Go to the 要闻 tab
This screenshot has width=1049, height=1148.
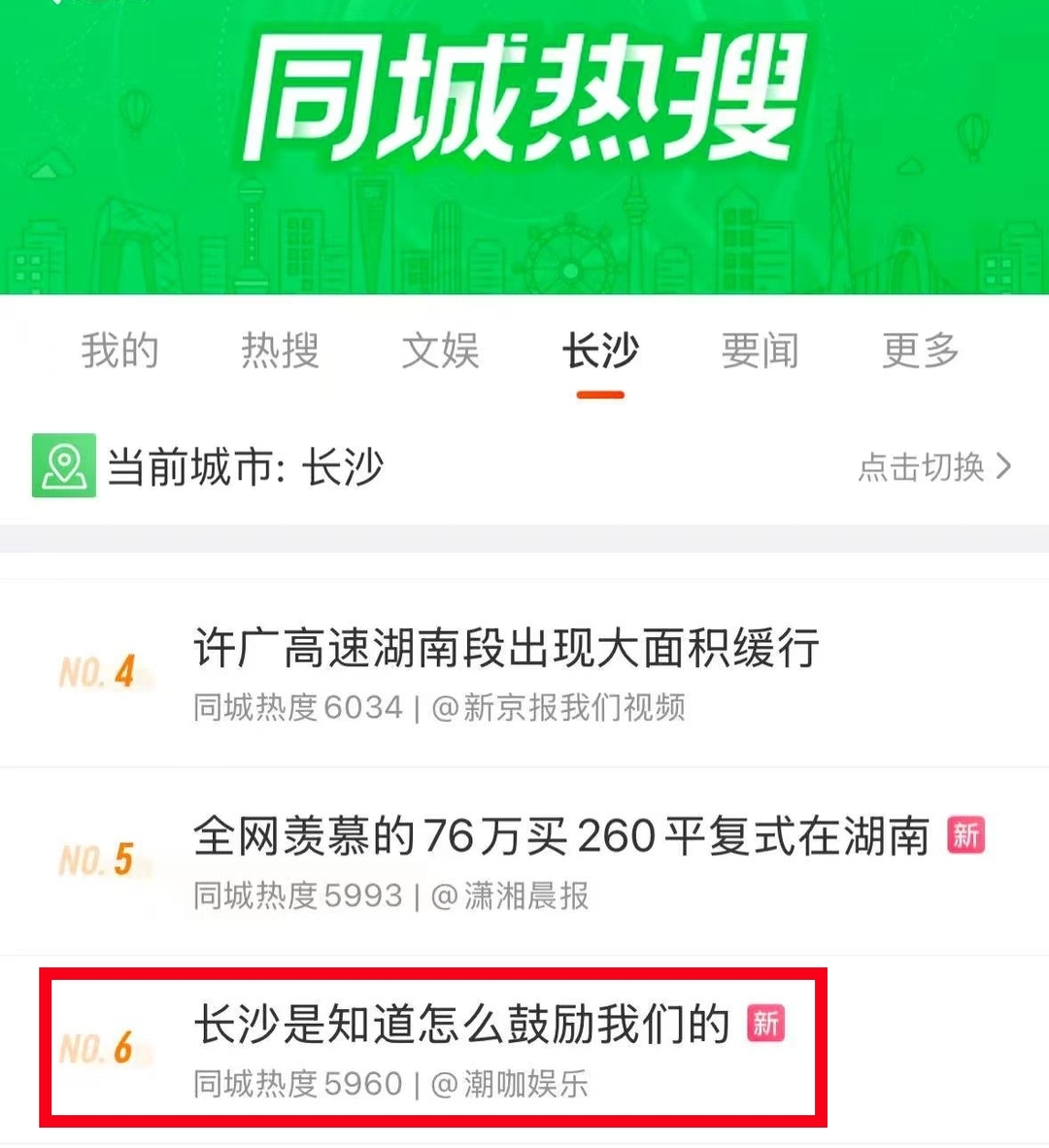pos(760,351)
